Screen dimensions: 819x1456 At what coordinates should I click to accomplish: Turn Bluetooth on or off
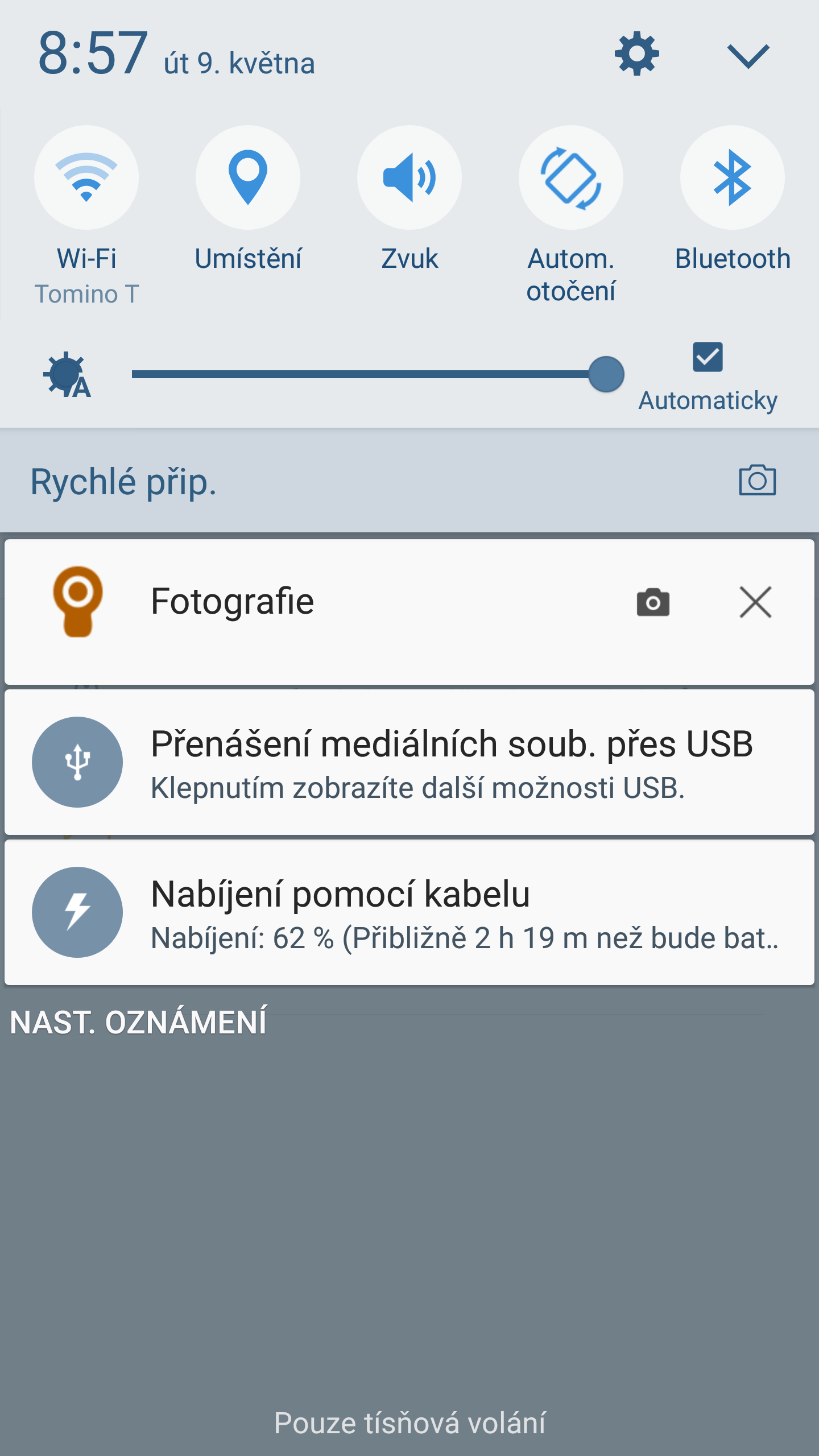click(x=732, y=178)
